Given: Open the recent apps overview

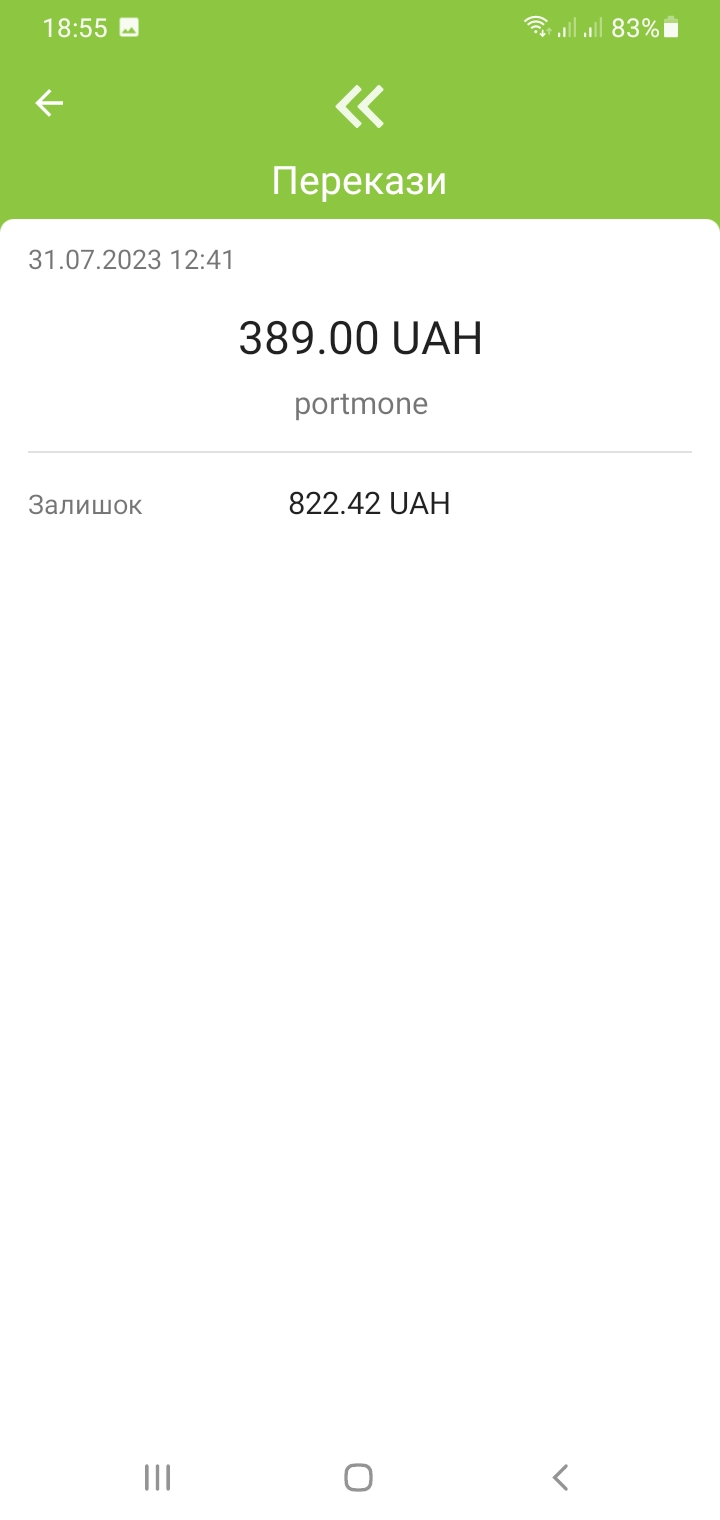Looking at the screenshot, I should pyautogui.click(x=158, y=1477).
